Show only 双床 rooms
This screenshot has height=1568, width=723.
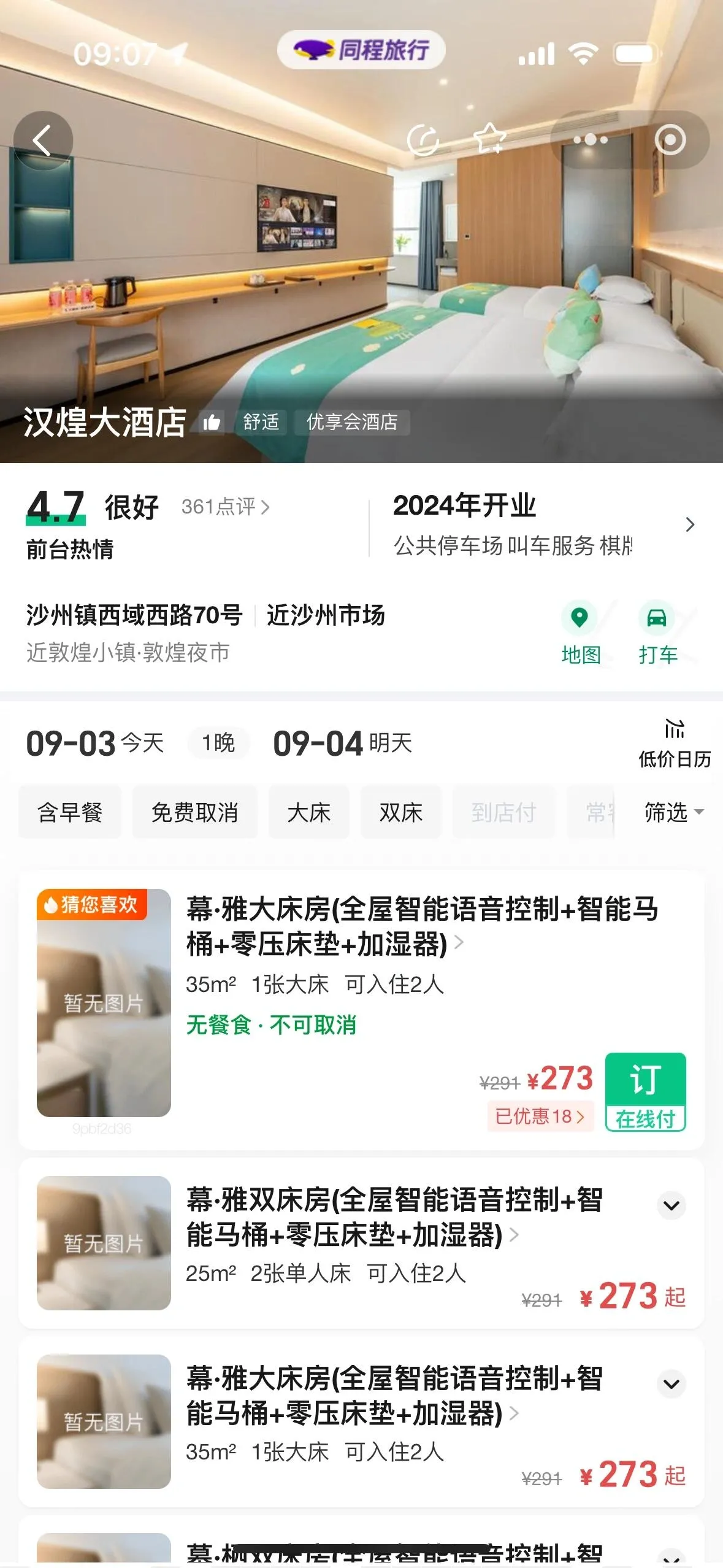[x=400, y=812]
